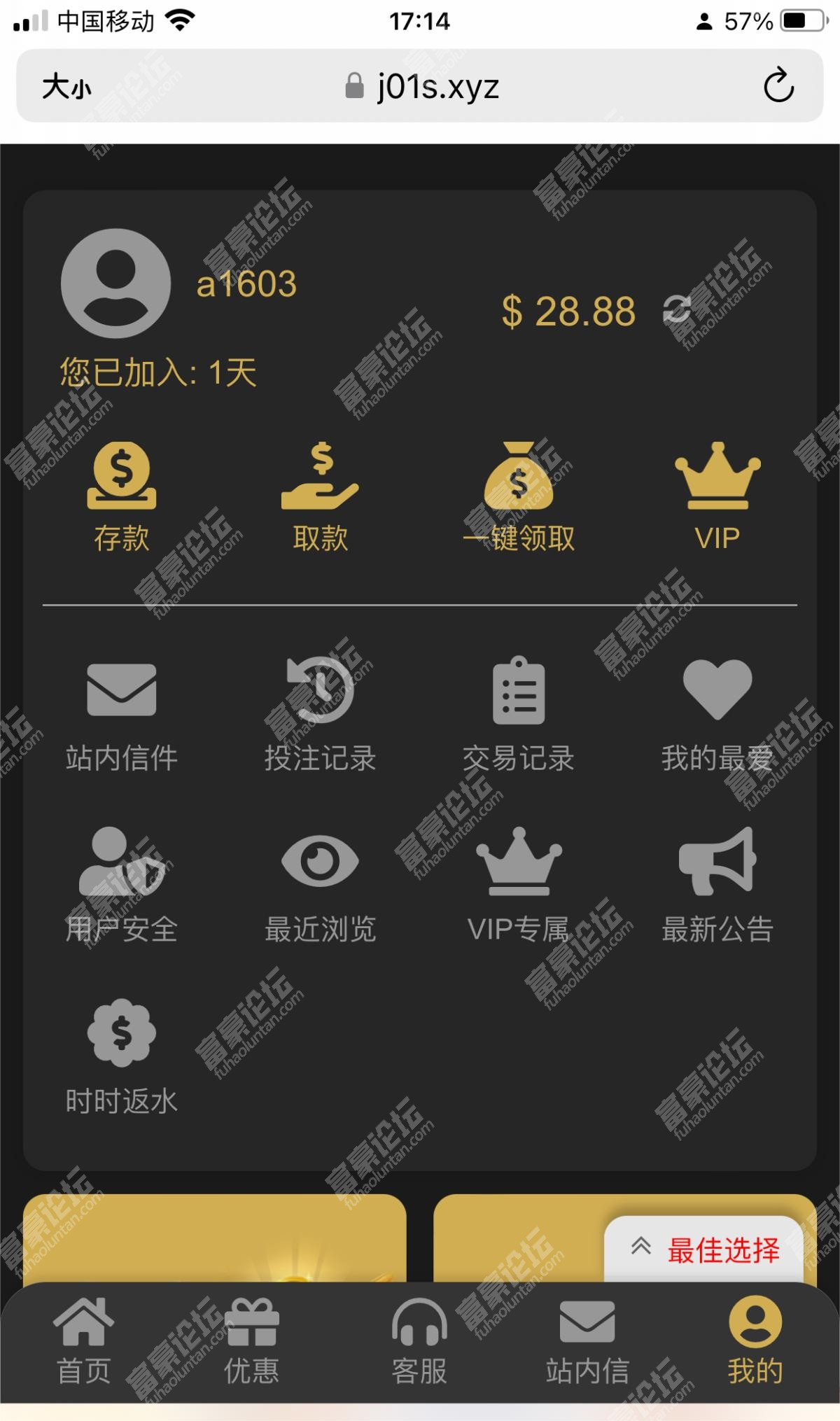The height and width of the screenshot is (1421, 840).
Task: Open 存款 deposit
Action: (x=122, y=496)
